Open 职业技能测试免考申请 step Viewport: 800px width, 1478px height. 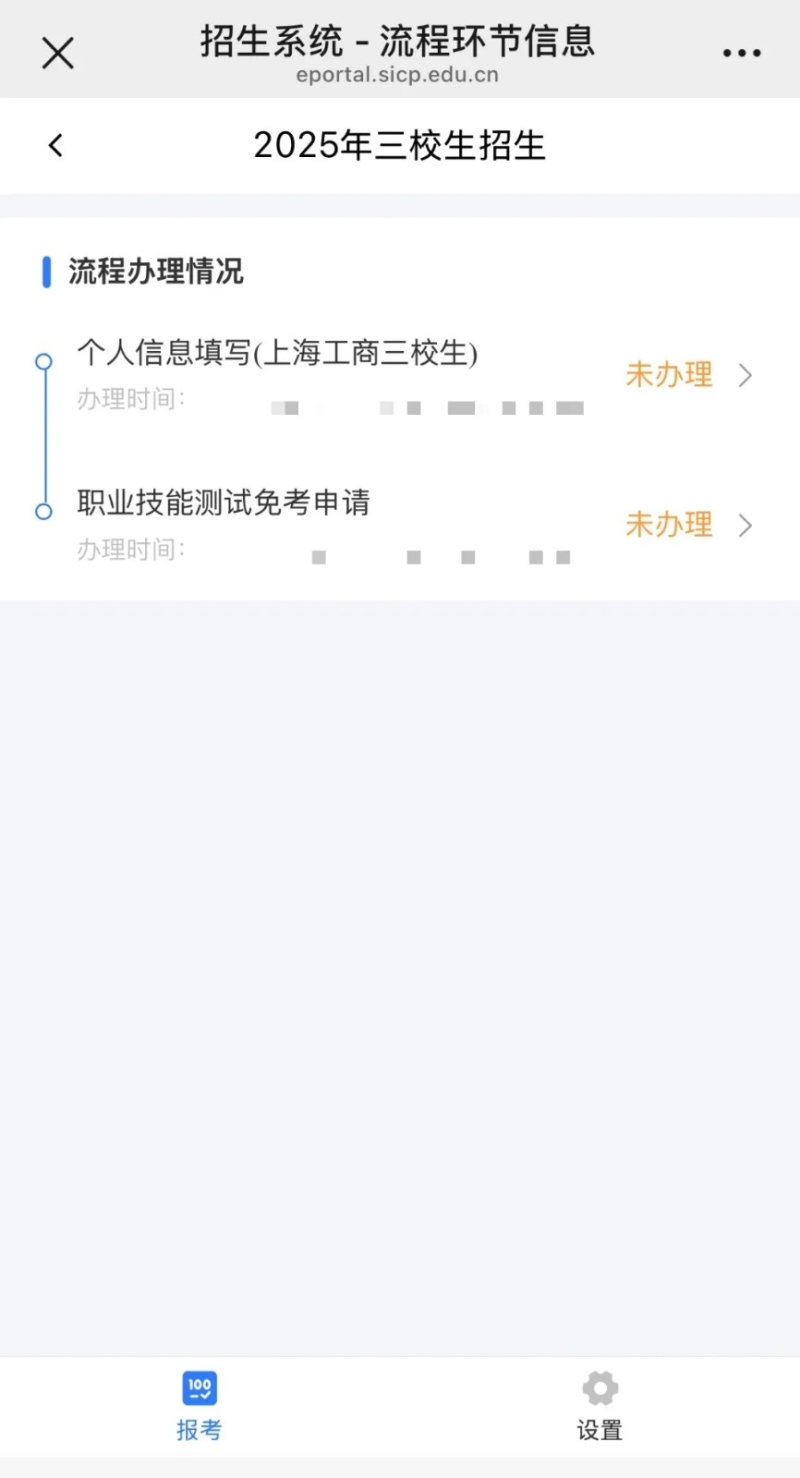pos(400,524)
